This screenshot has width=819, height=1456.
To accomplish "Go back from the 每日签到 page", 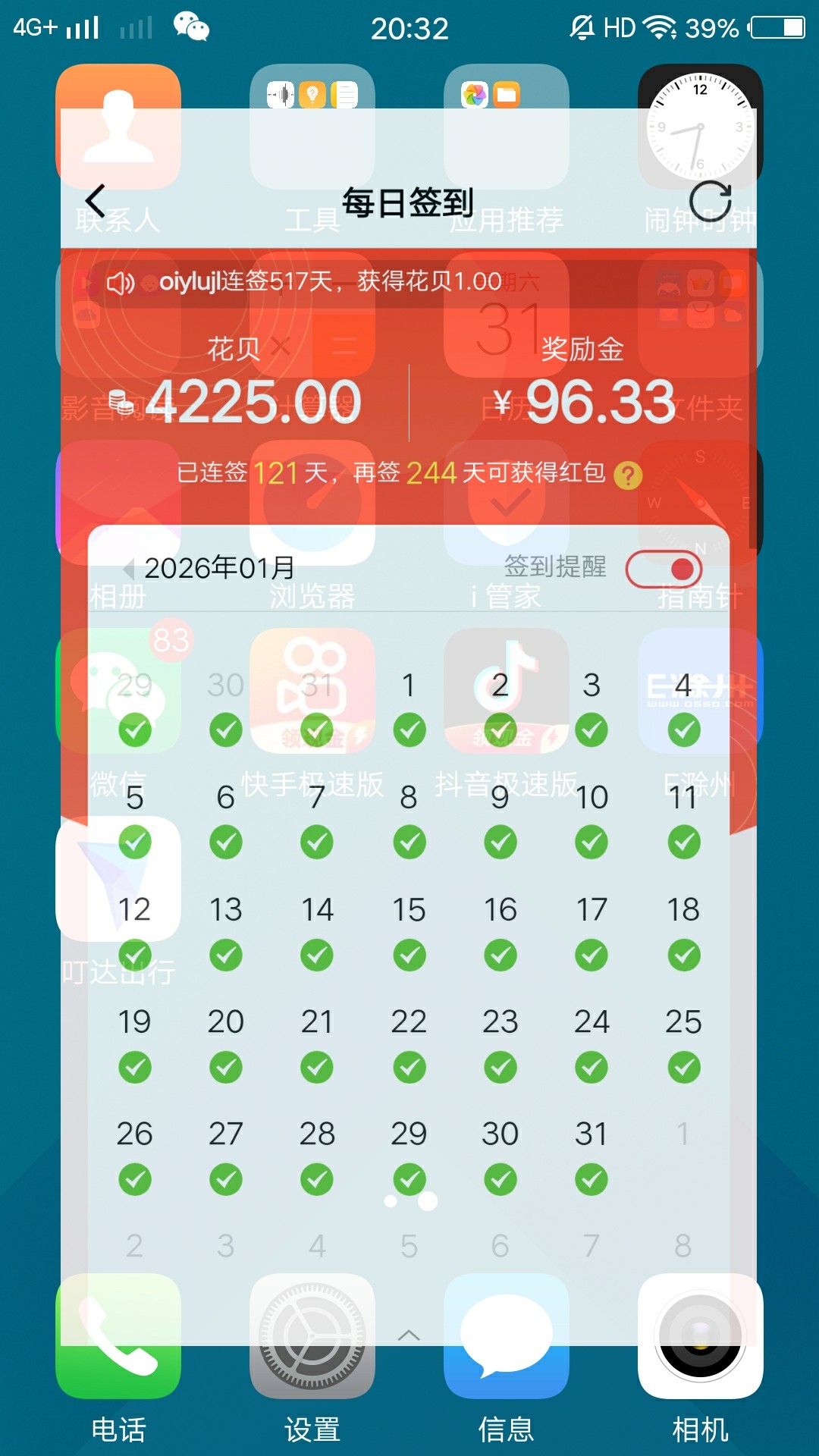I will tap(96, 201).
